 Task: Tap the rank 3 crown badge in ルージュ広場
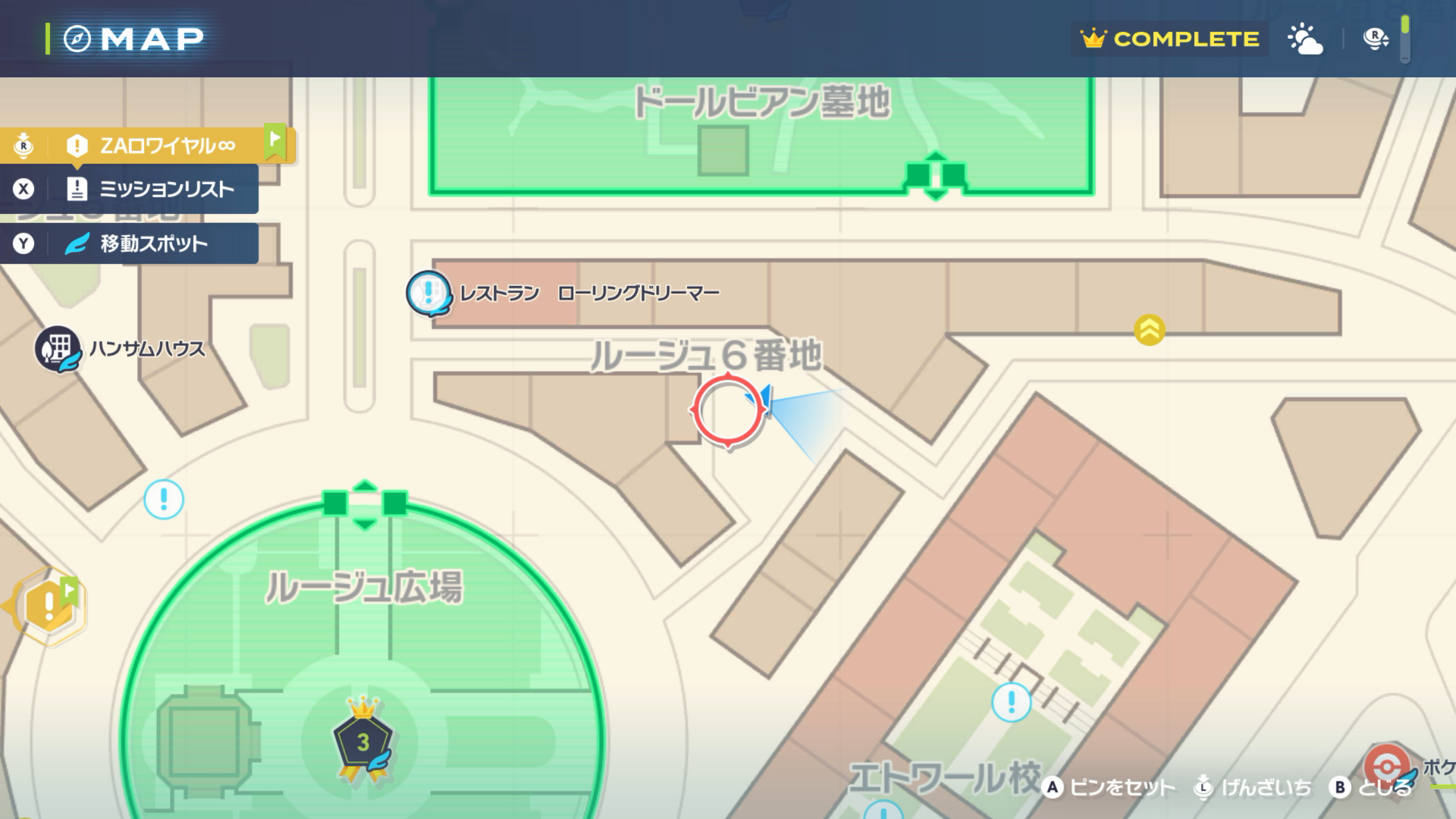tap(363, 740)
